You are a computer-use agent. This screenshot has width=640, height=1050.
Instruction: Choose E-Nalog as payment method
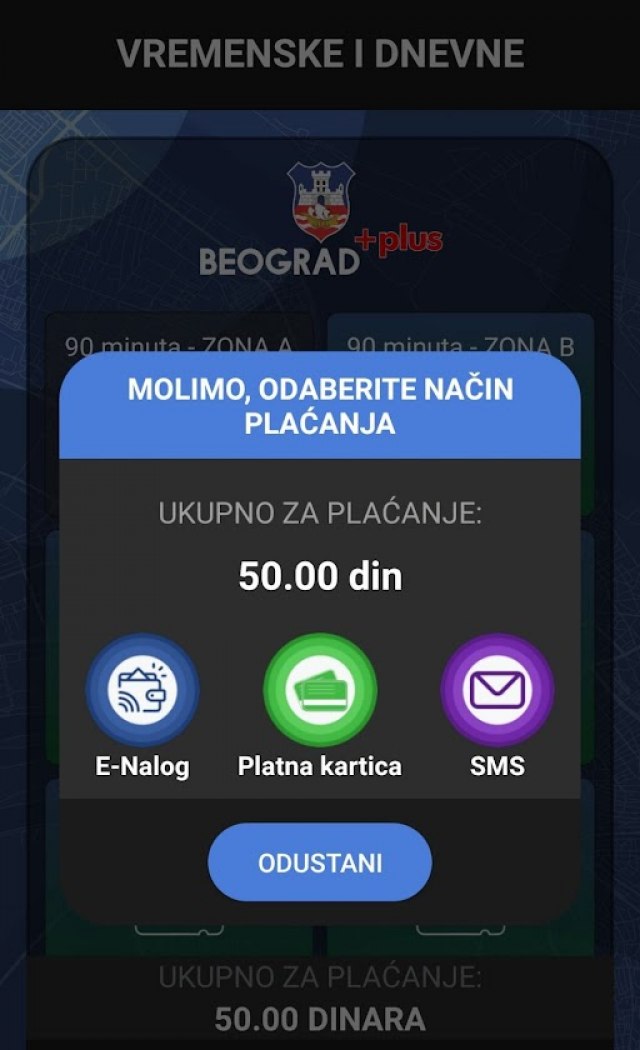pyautogui.click(x=142, y=690)
